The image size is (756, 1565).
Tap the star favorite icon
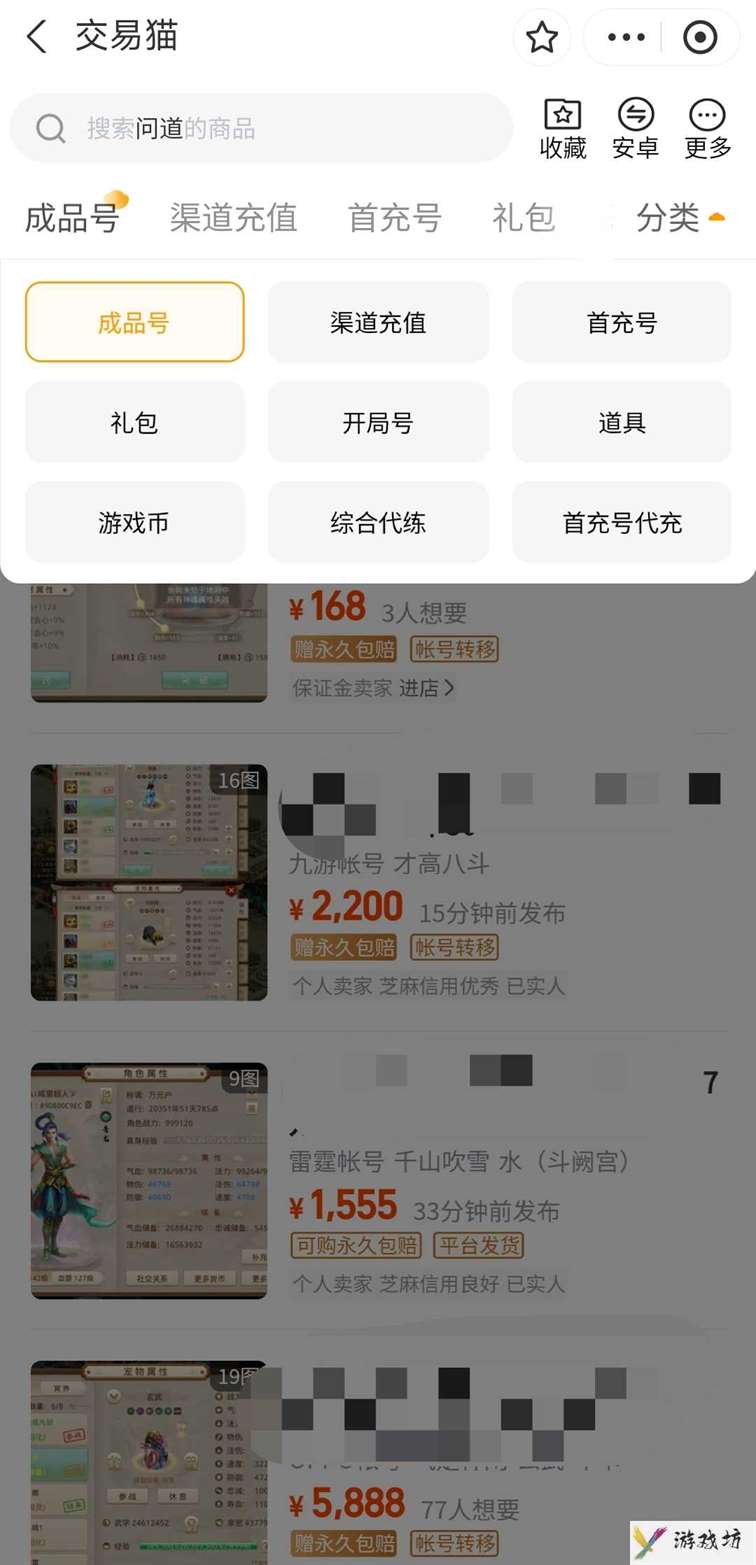541,38
